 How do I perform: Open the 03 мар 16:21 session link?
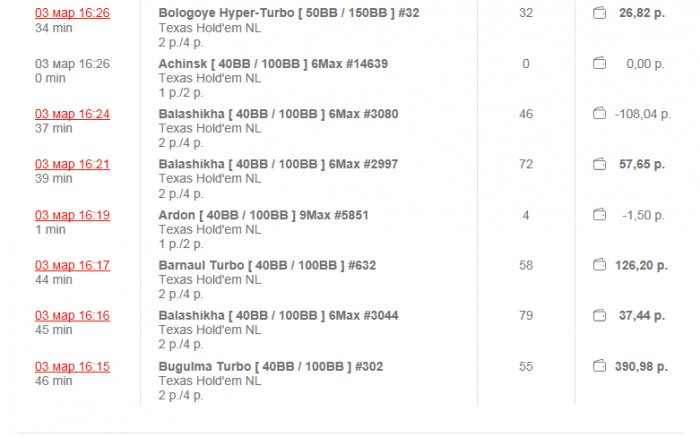(72, 164)
